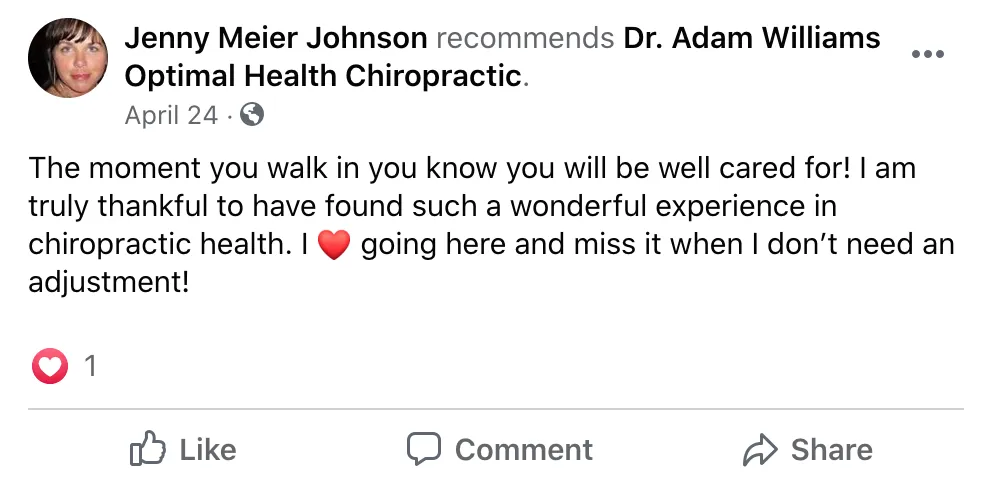
Task: Open Jenny Meier Johnson's profile picture
Action: click(x=69, y=59)
